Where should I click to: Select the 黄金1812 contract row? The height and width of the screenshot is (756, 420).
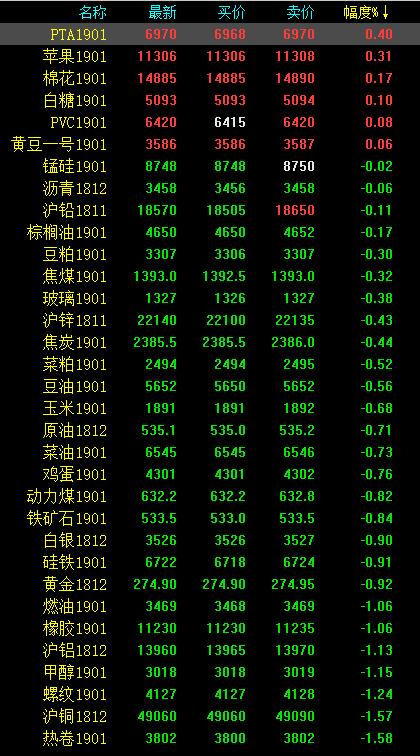(x=210, y=584)
